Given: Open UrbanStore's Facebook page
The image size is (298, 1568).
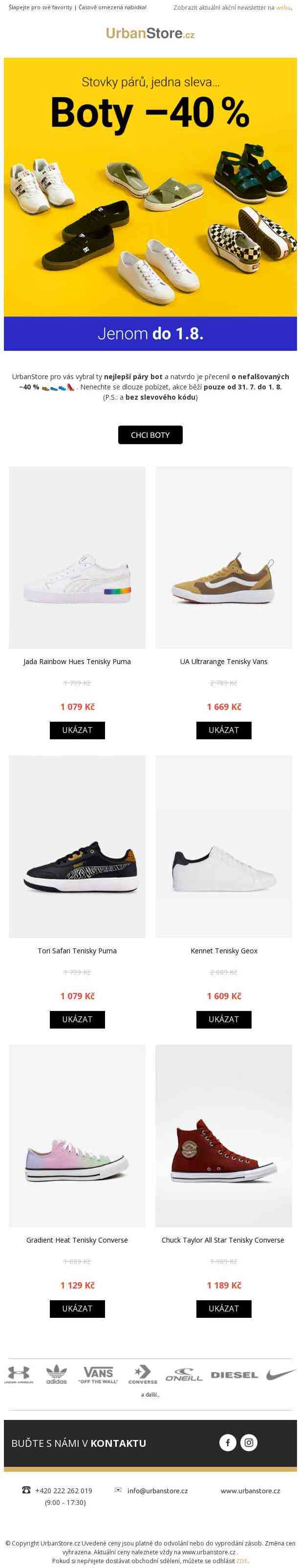Looking at the screenshot, I should click(x=228, y=1442).
